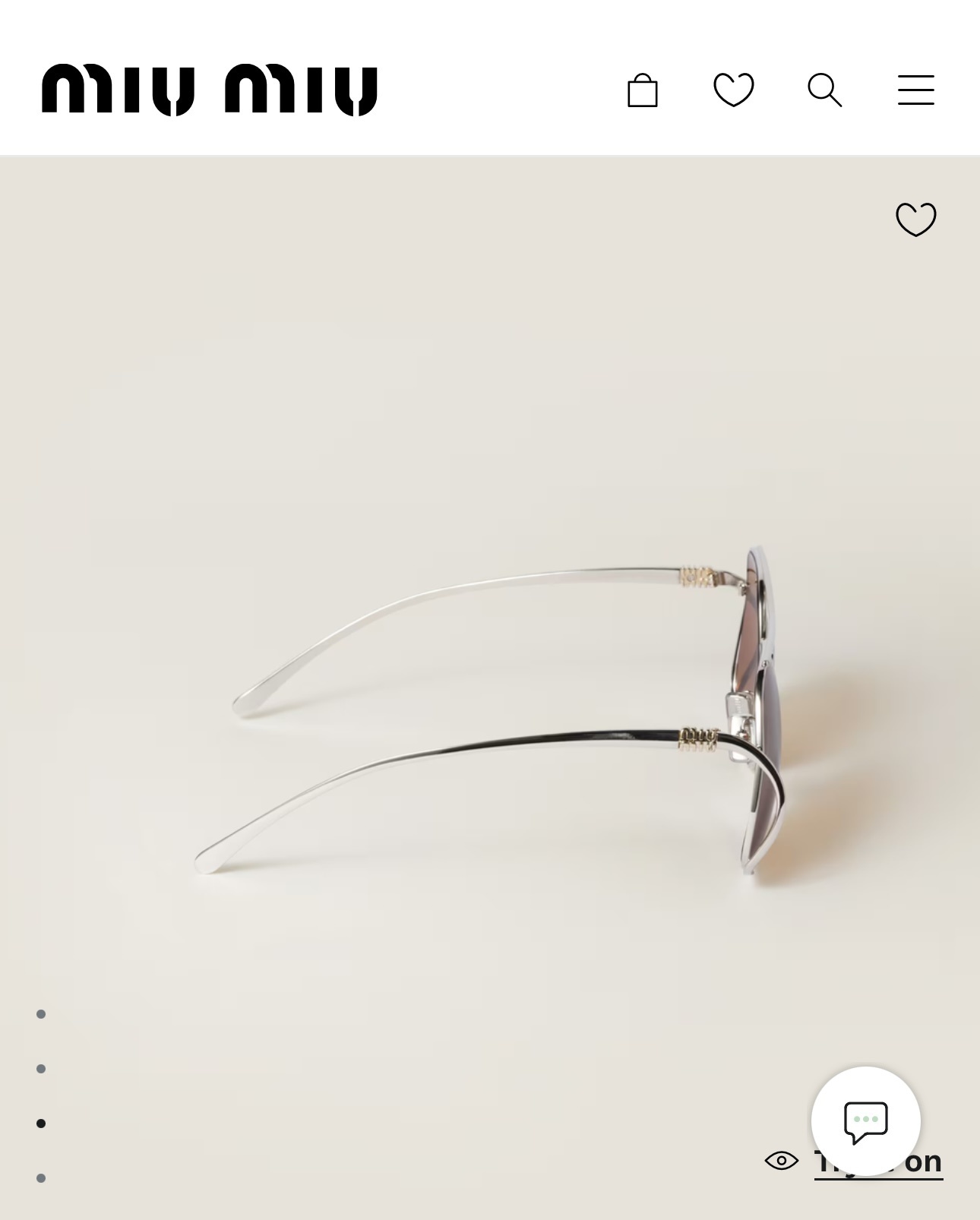Open the search magnifier
The height and width of the screenshot is (1220, 980).
click(x=824, y=90)
